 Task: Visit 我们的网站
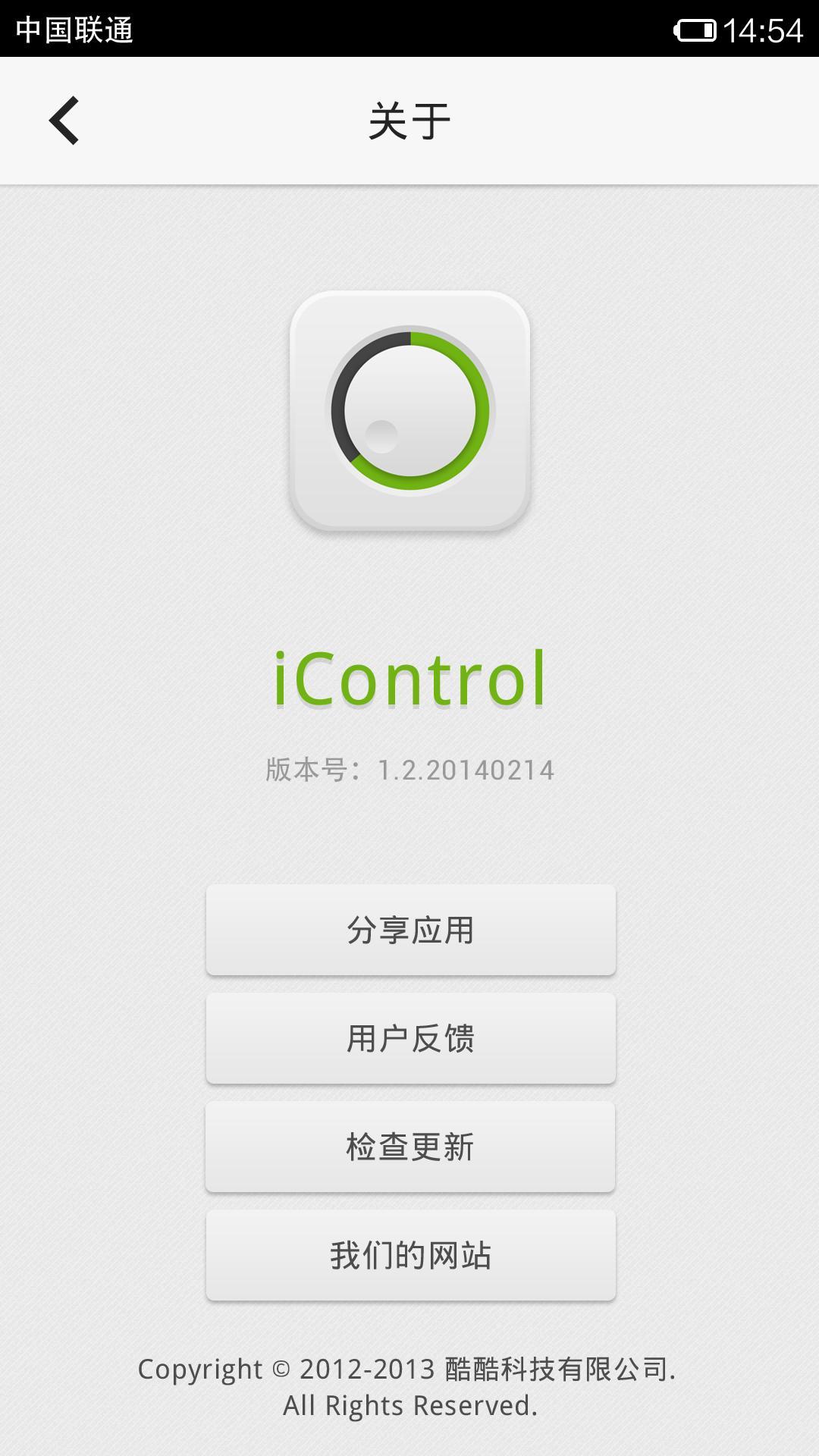pos(410,1255)
